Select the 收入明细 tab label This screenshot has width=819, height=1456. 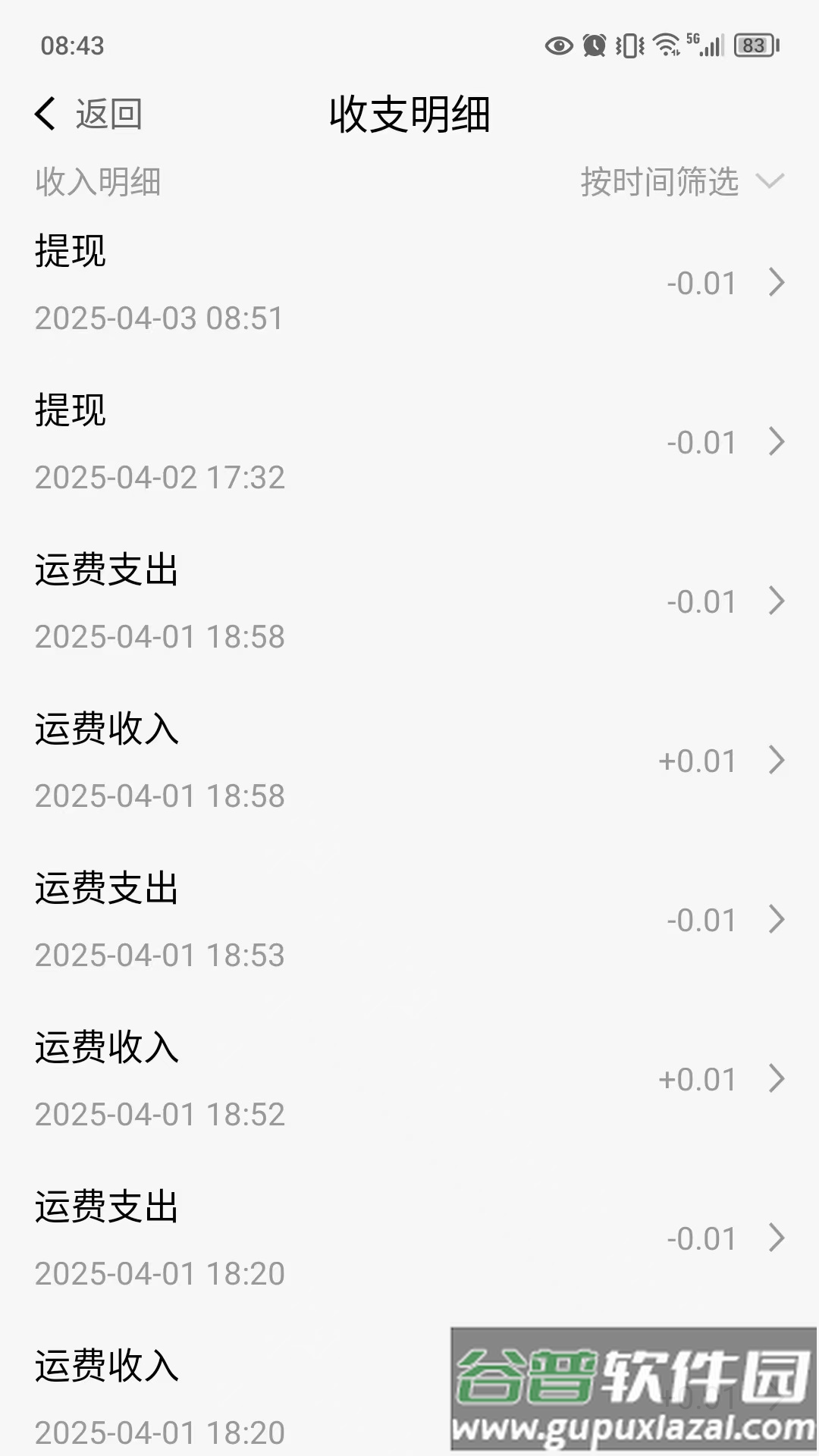pyautogui.click(x=97, y=182)
